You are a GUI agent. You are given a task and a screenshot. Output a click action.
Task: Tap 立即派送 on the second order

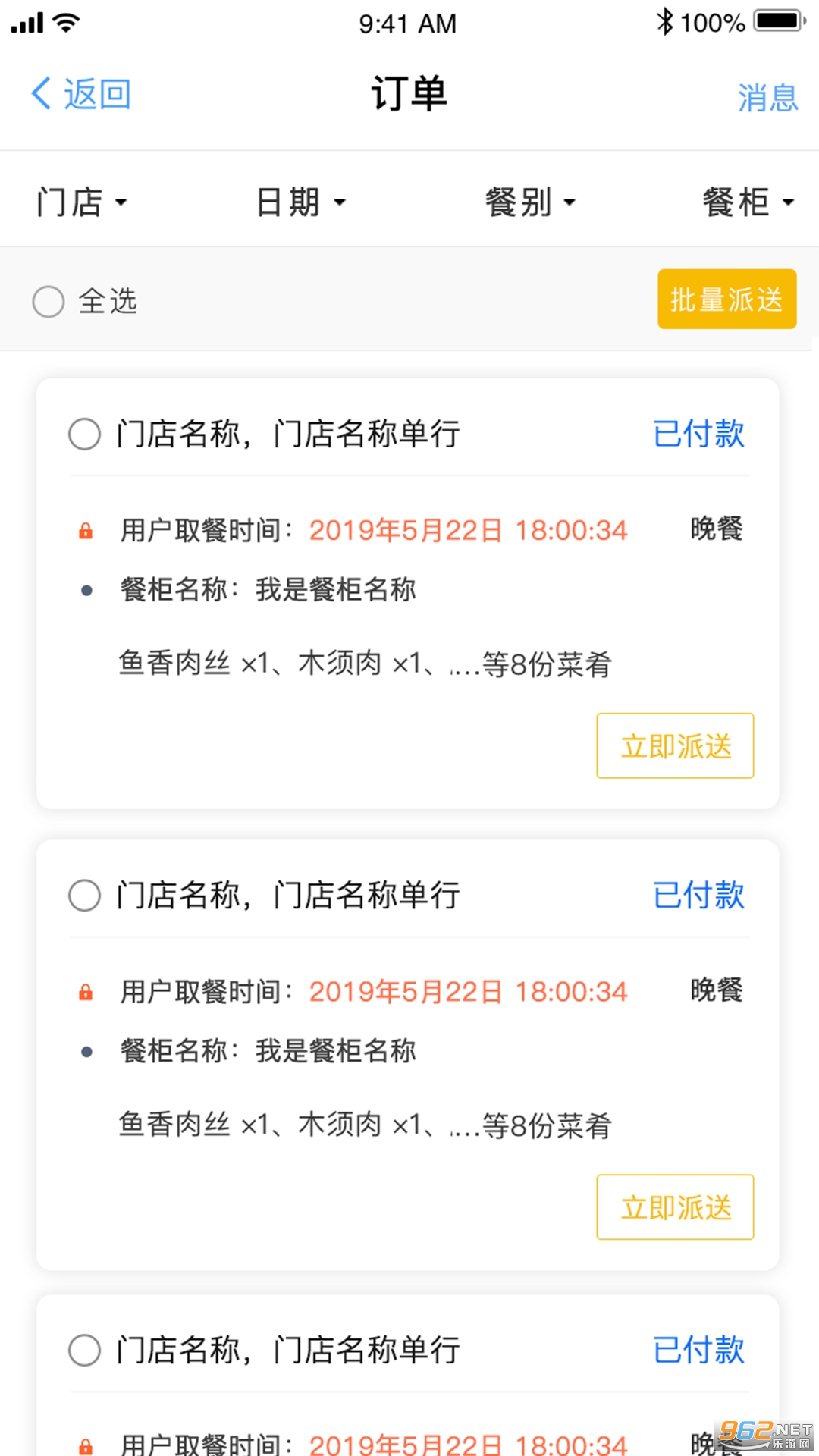click(x=675, y=1207)
